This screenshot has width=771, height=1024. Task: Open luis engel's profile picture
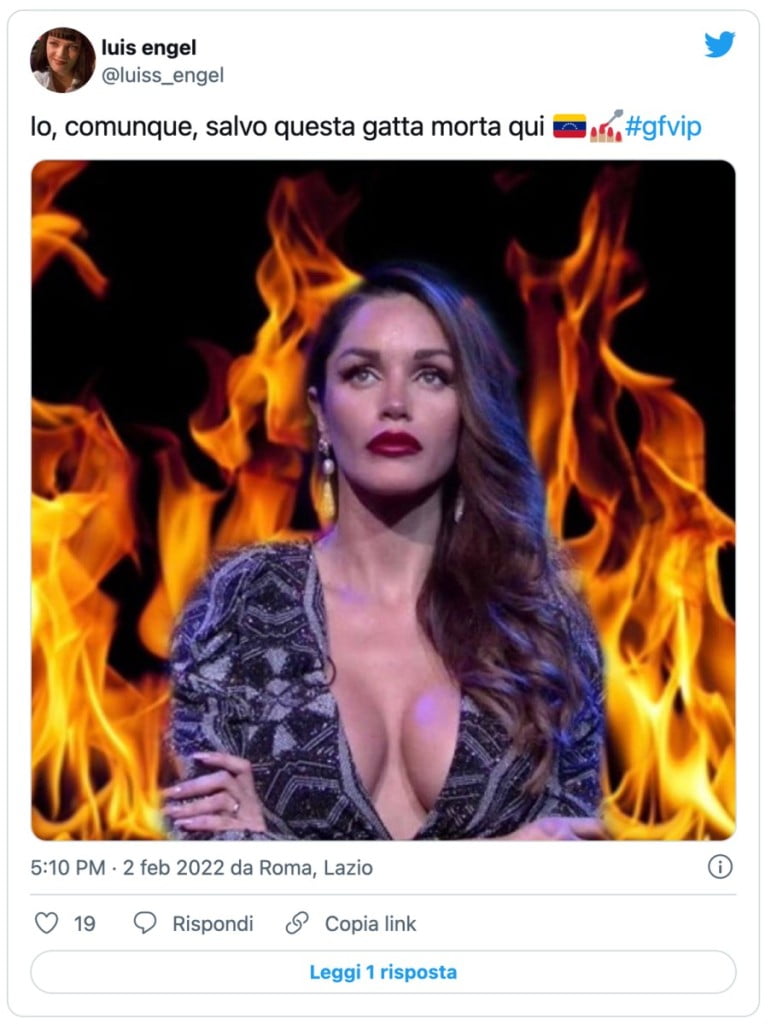62,59
